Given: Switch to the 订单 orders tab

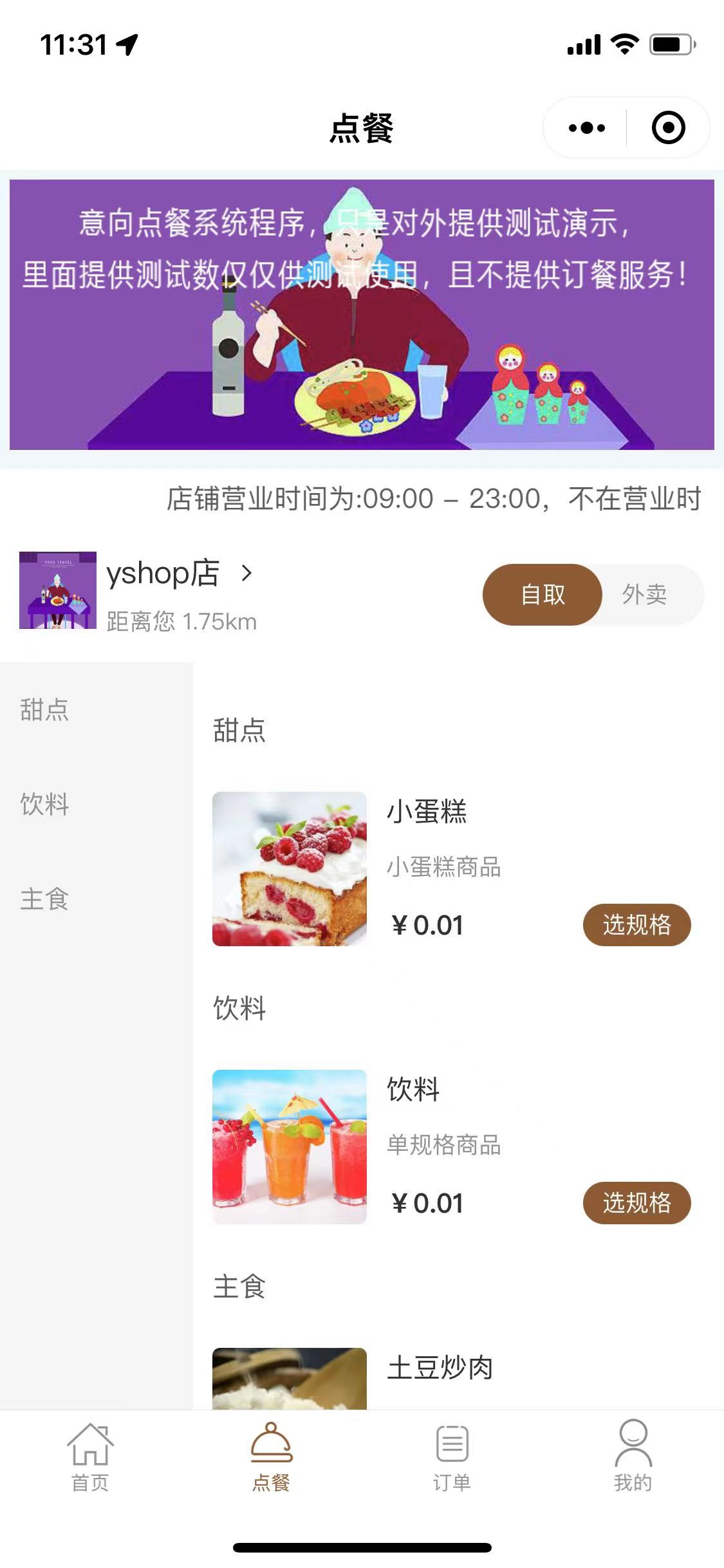Looking at the screenshot, I should click(452, 1455).
